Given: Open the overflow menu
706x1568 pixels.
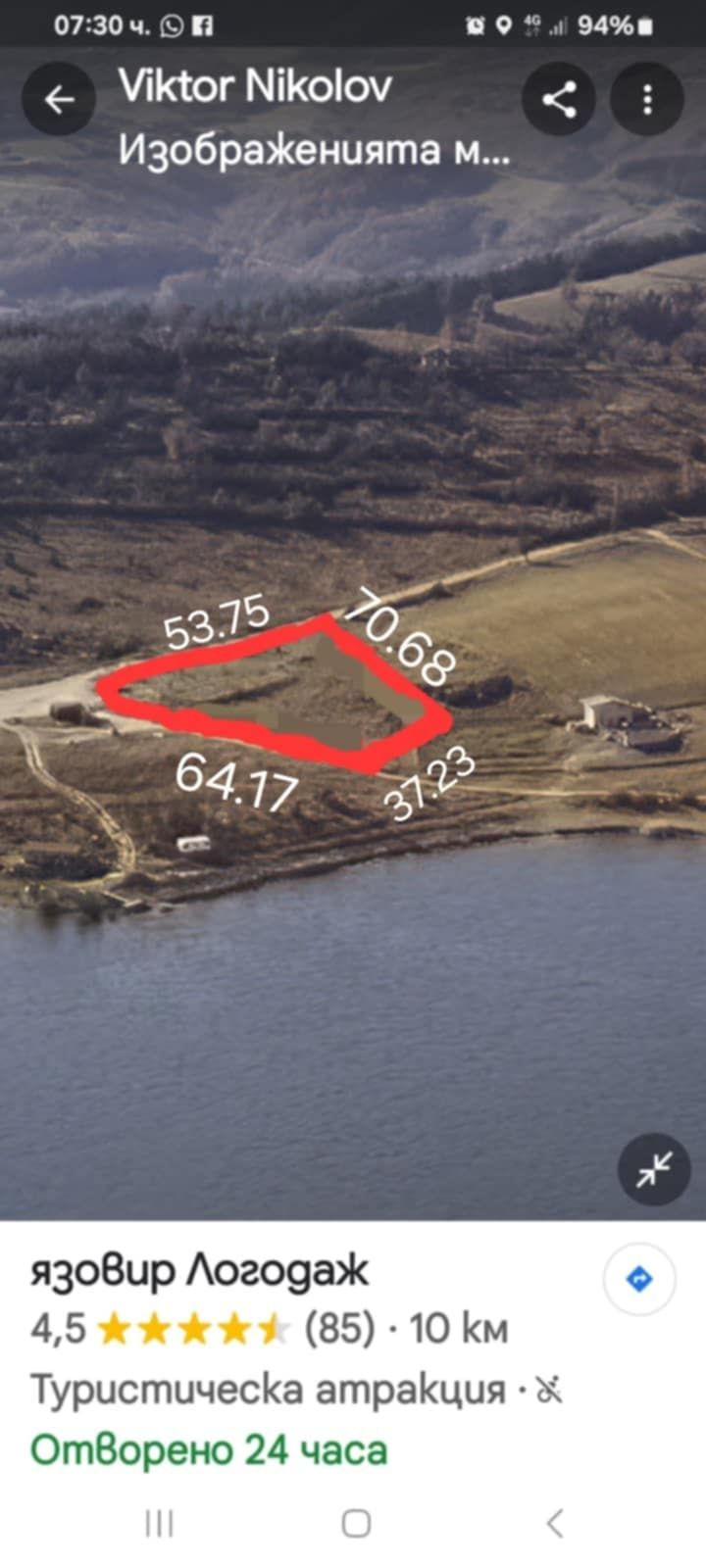Looking at the screenshot, I should [x=647, y=99].
